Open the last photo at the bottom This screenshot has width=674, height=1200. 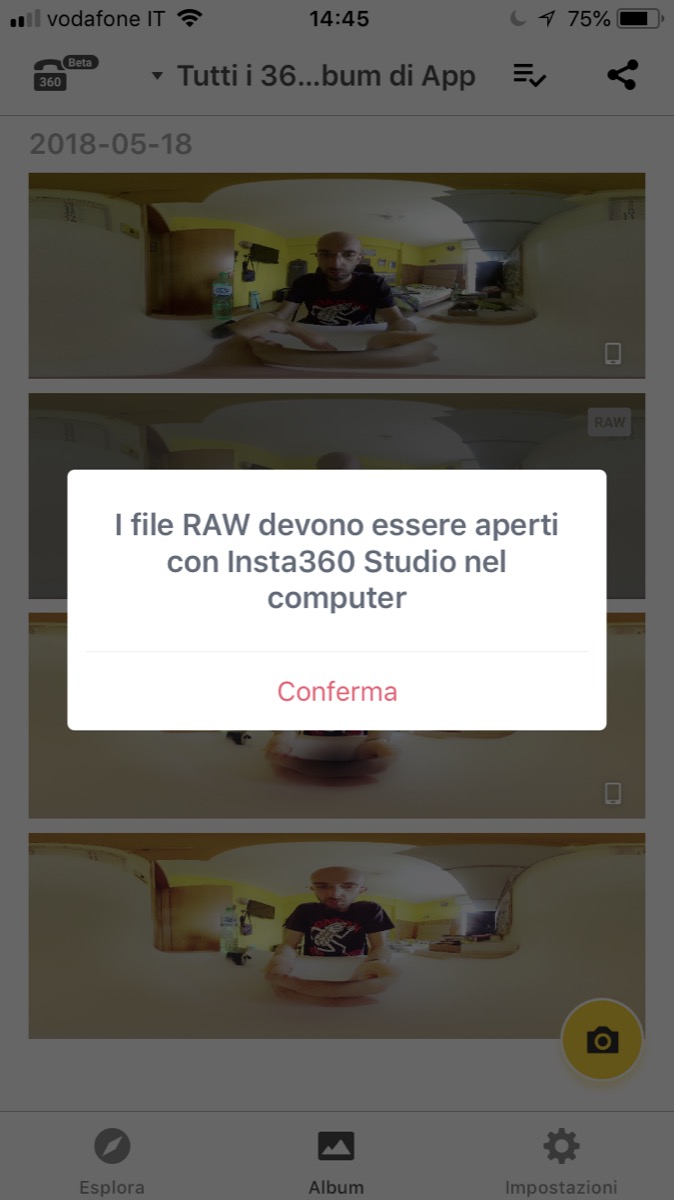click(300, 935)
